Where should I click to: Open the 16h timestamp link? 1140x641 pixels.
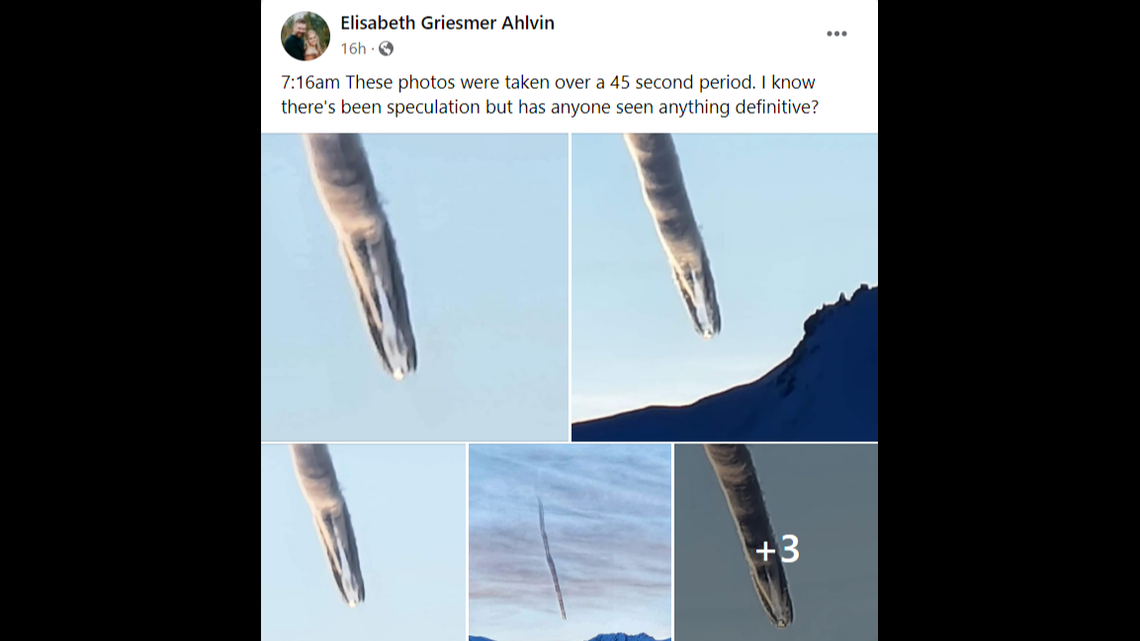coord(353,48)
